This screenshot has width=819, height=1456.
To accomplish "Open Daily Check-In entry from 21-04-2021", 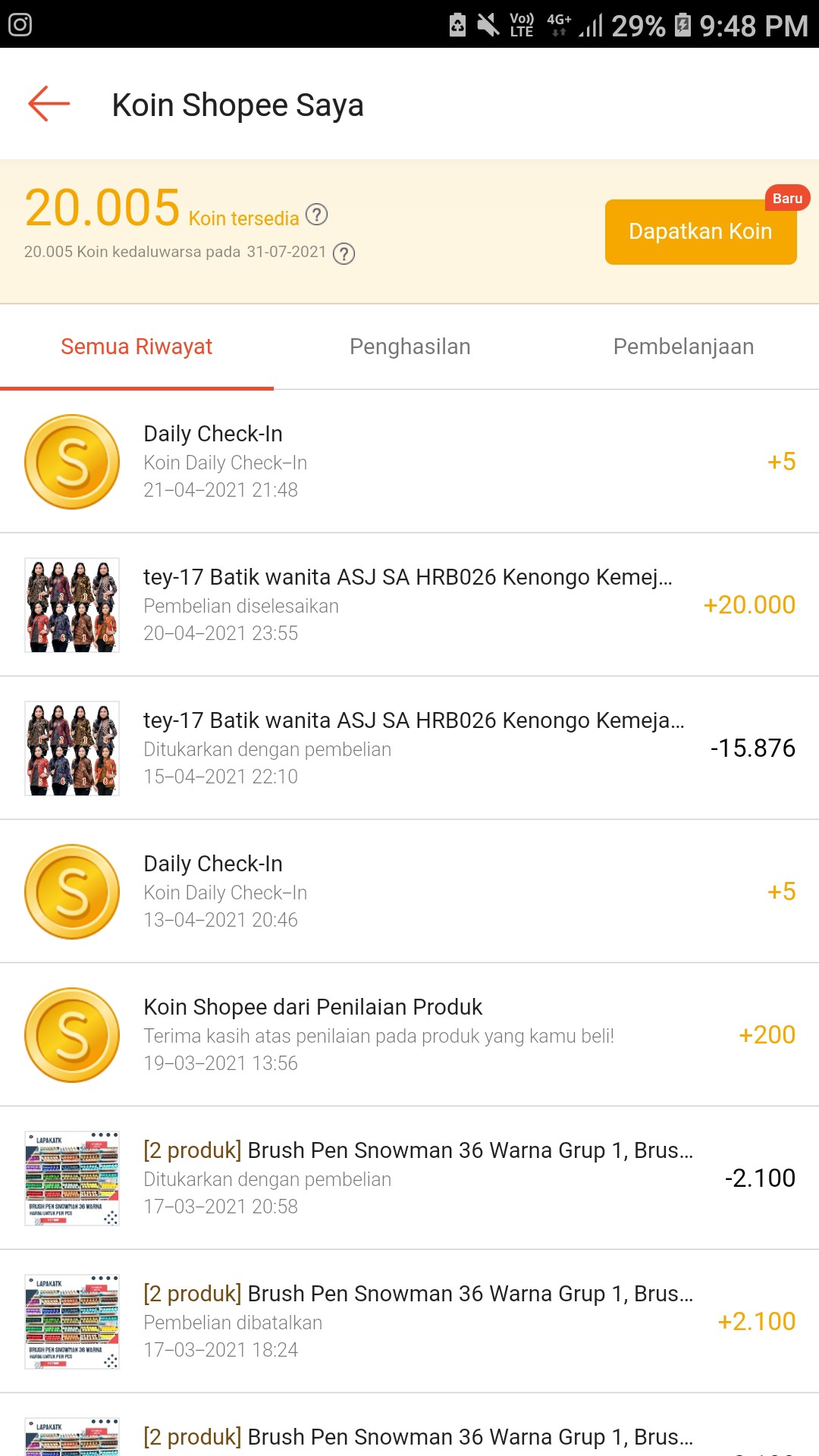I will coord(409,462).
